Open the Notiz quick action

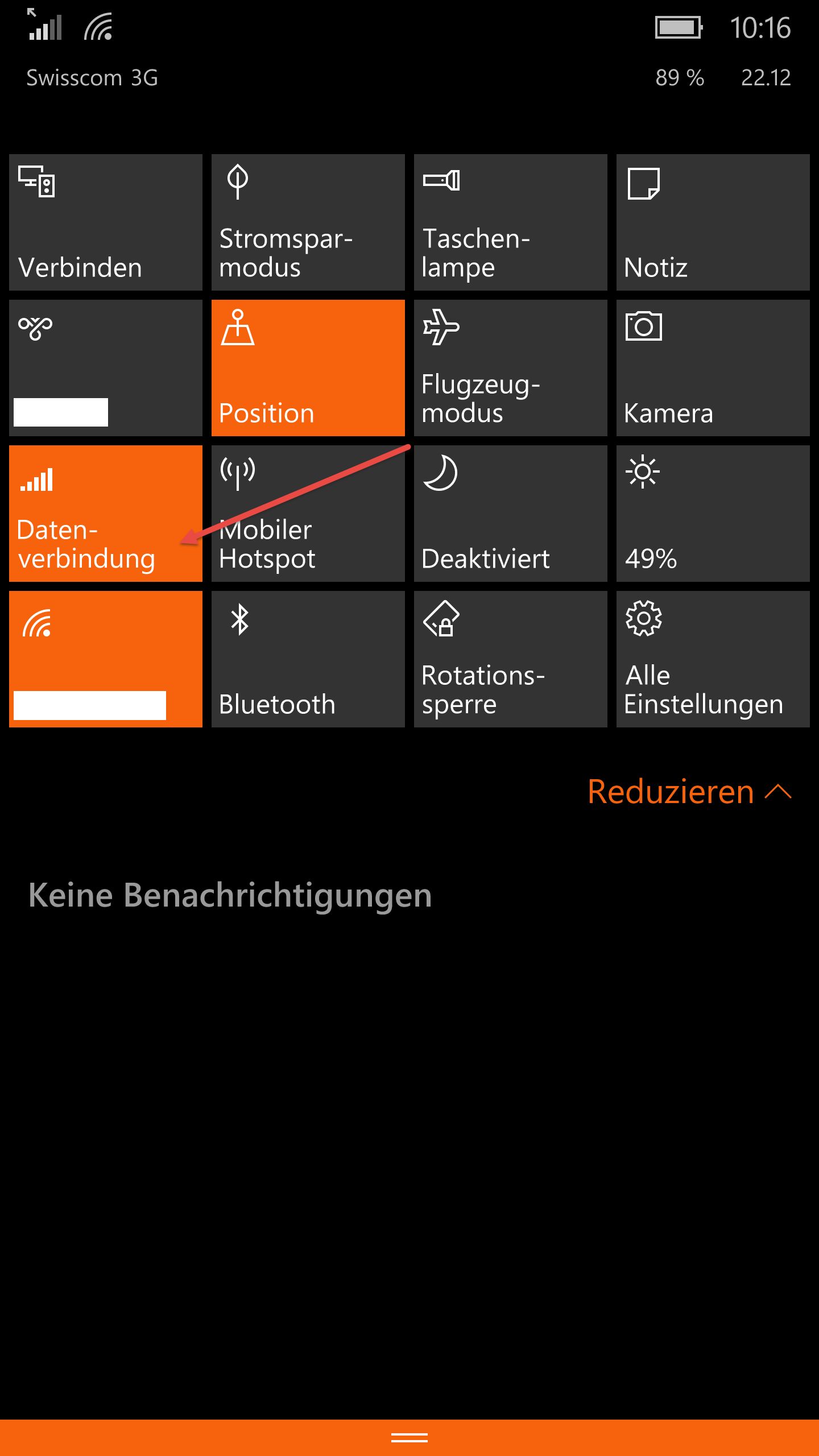[713, 222]
